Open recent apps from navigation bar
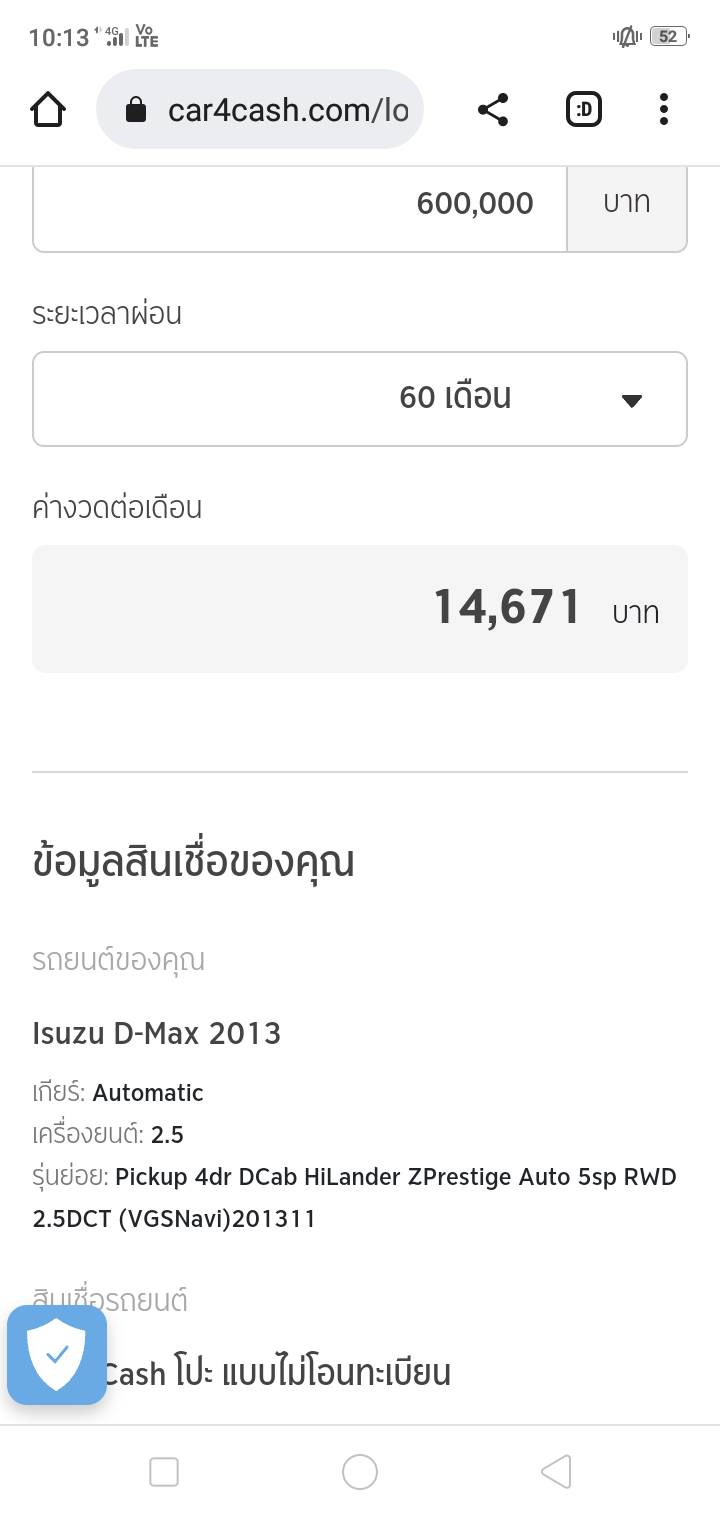This screenshot has width=720, height=1520. tap(164, 1472)
